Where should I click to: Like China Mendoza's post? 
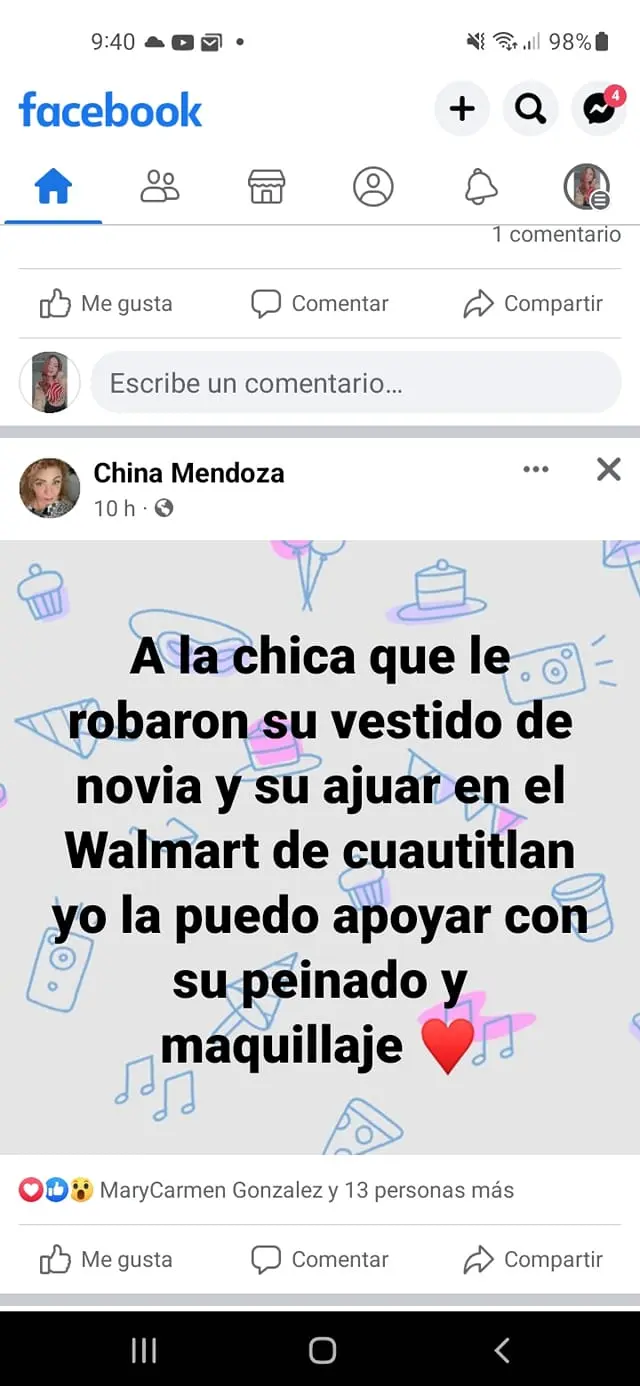(106, 1260)
